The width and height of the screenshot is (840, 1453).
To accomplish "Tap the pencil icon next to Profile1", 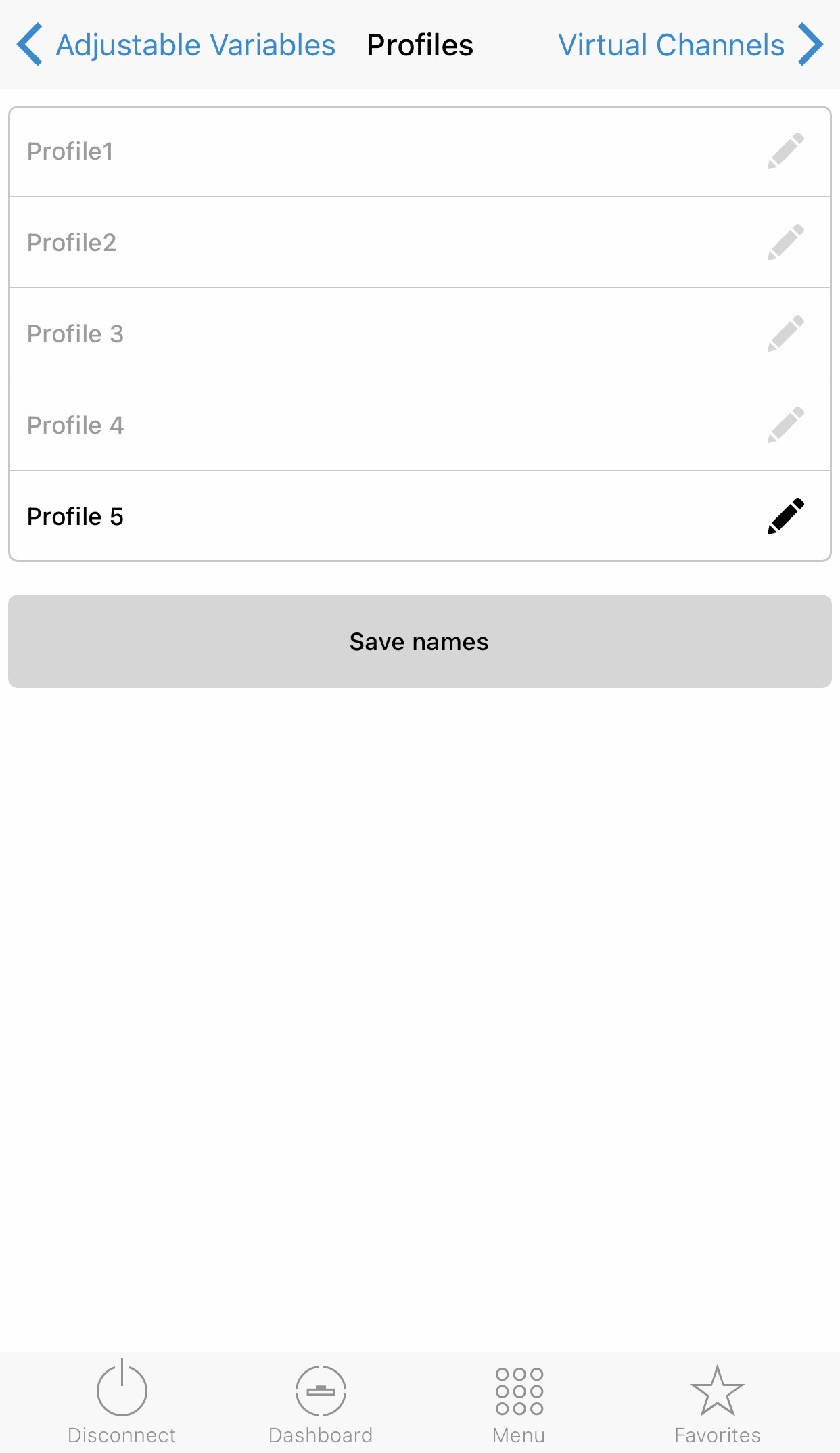I will (786, 151).
